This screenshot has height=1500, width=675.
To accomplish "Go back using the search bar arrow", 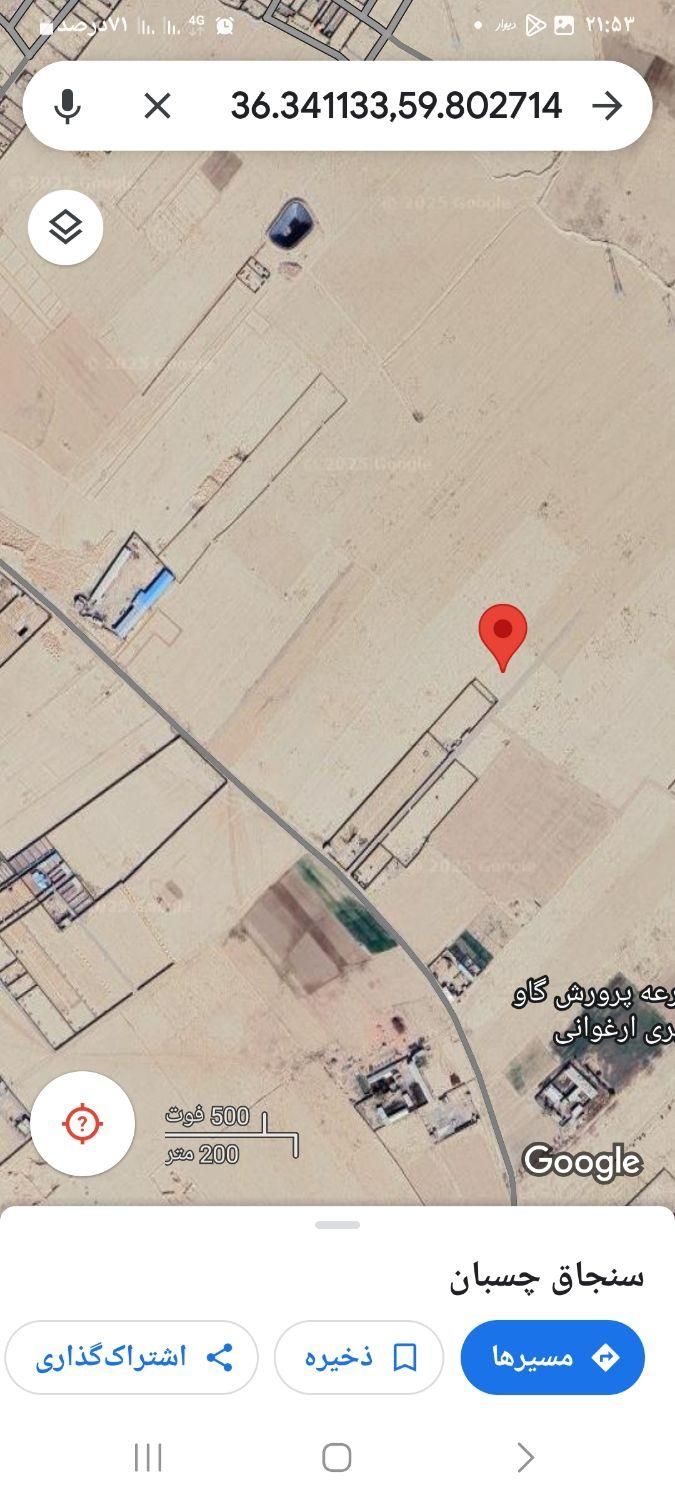I will tap(607, 106).
